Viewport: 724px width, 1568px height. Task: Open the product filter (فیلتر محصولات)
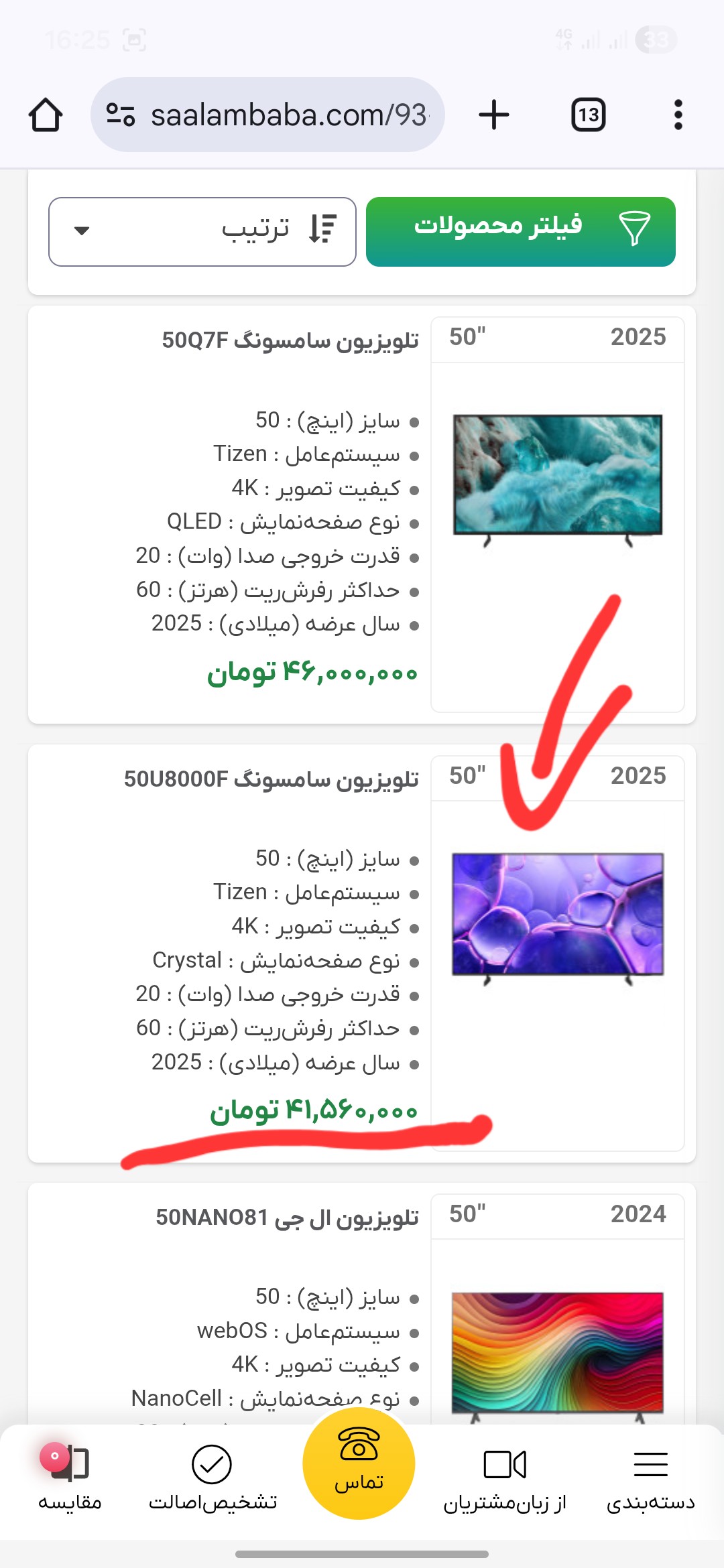pos(521,232)
